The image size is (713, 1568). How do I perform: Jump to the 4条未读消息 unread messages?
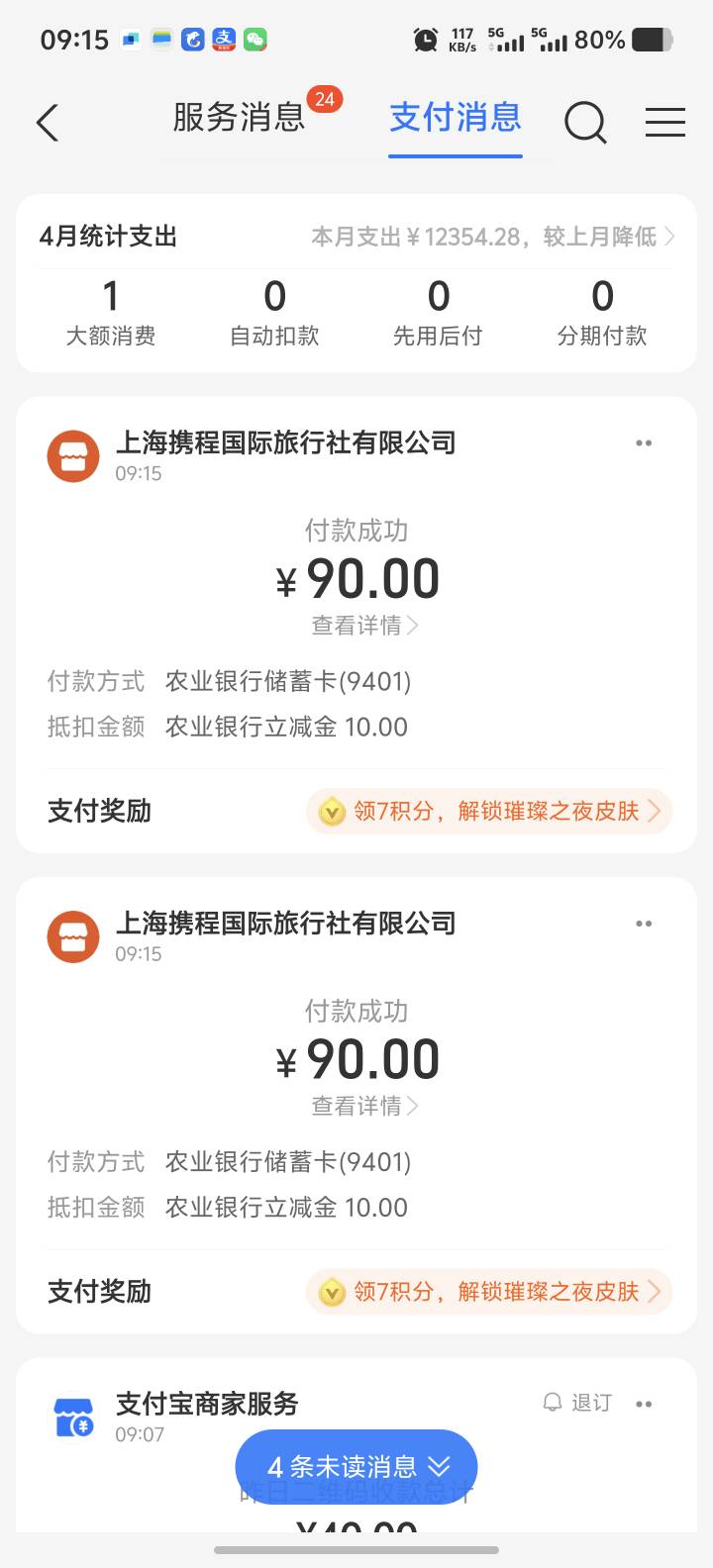[x=356, y=1466]
